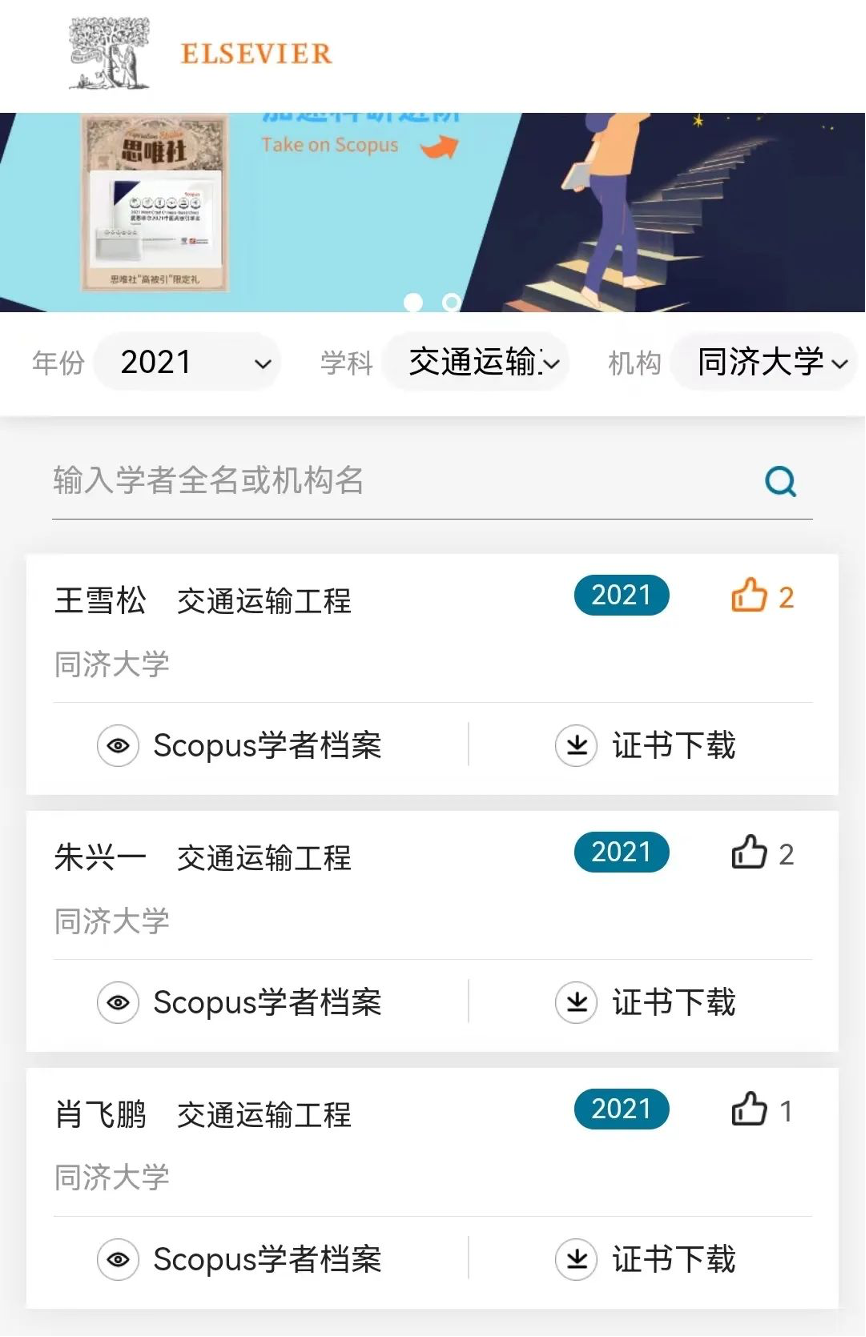Download the certificate for 肖飞鹏

646,1260
